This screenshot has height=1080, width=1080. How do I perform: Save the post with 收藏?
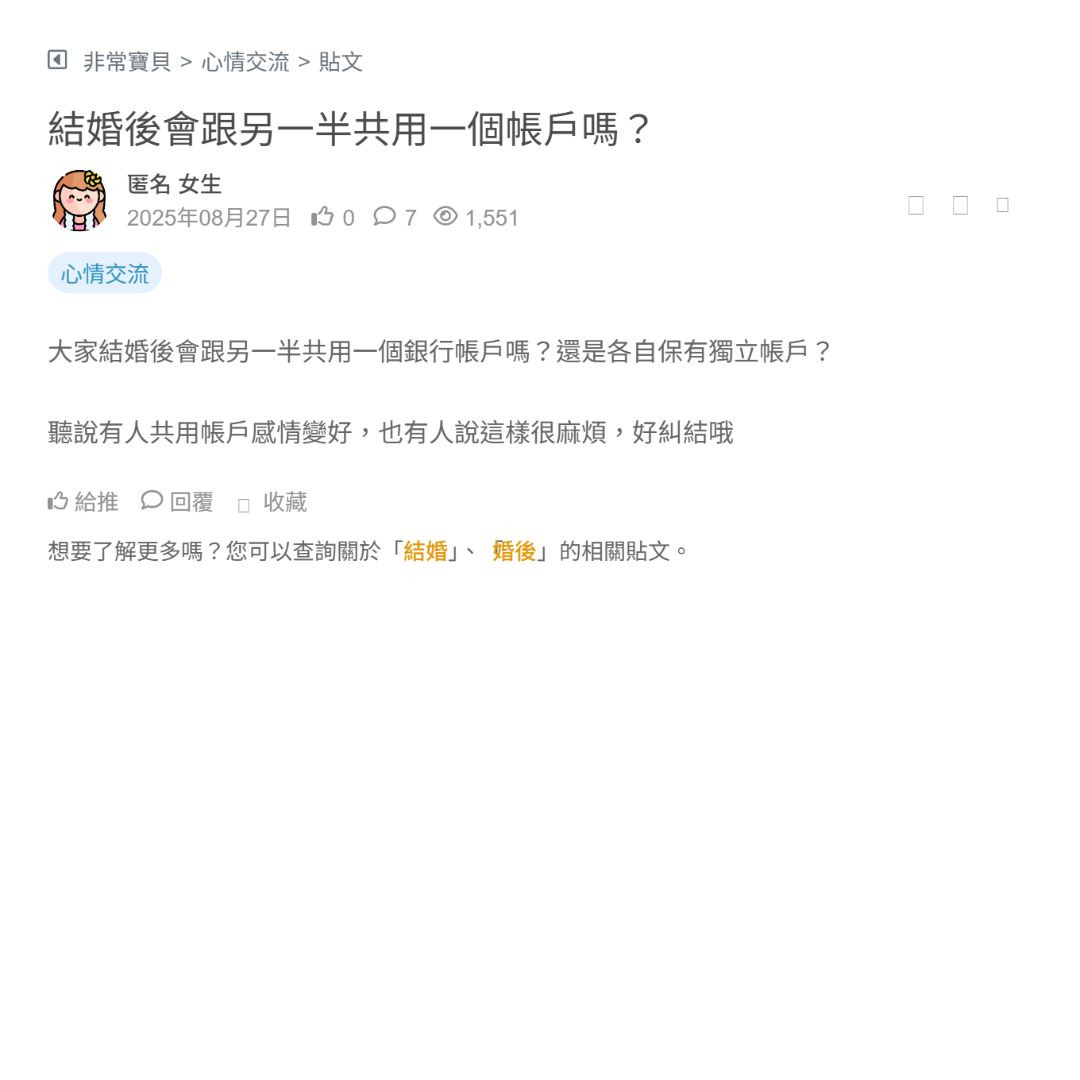point(273,502)
